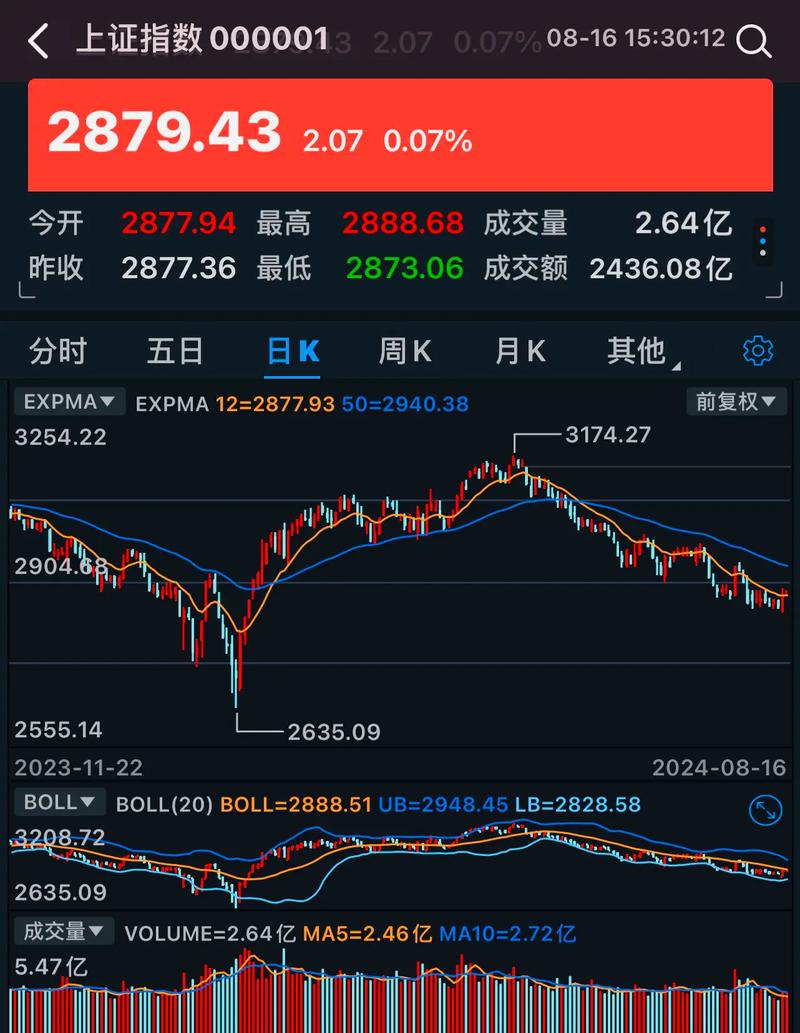Image resolution: width=800 pixels, height=1033 pixels.
Task: Open the EXPMA indicator dropdown
Action: (x=68, y=401)
